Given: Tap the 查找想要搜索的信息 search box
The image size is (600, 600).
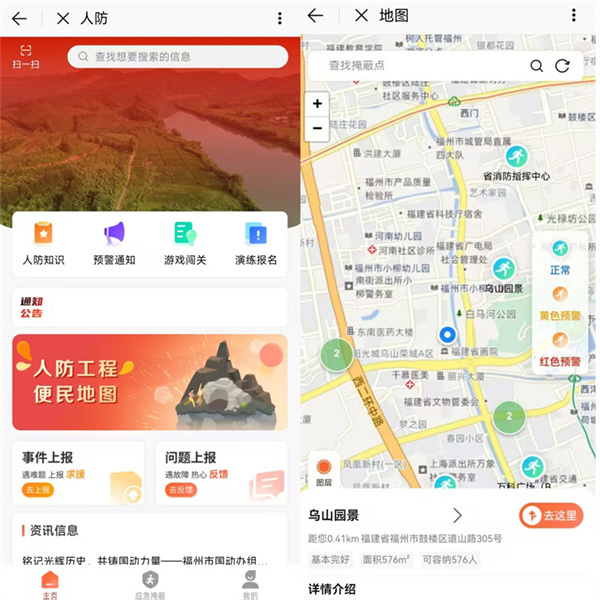Looking at the screenshot, I should 178,57.
